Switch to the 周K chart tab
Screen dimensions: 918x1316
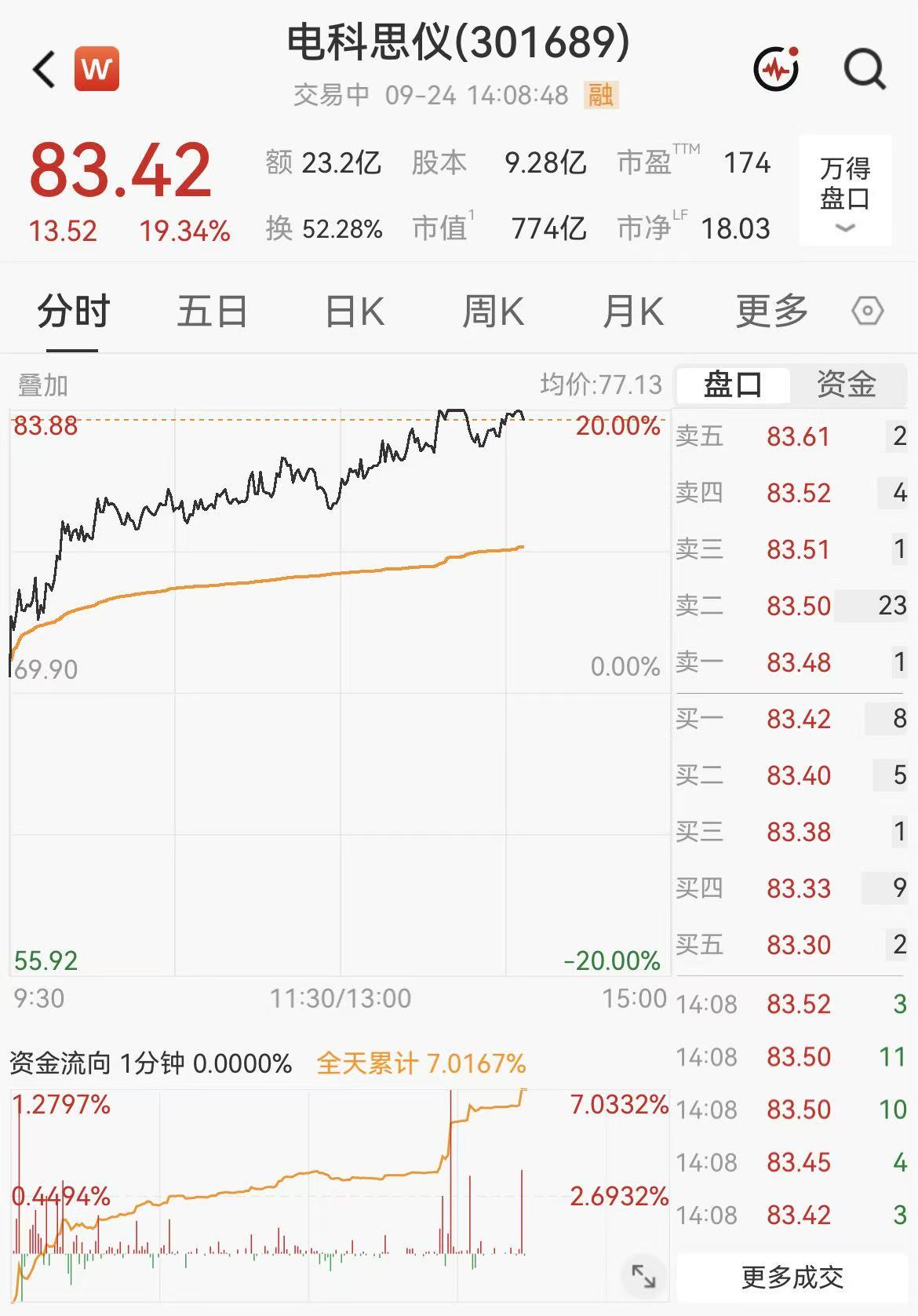click(493, 312)
